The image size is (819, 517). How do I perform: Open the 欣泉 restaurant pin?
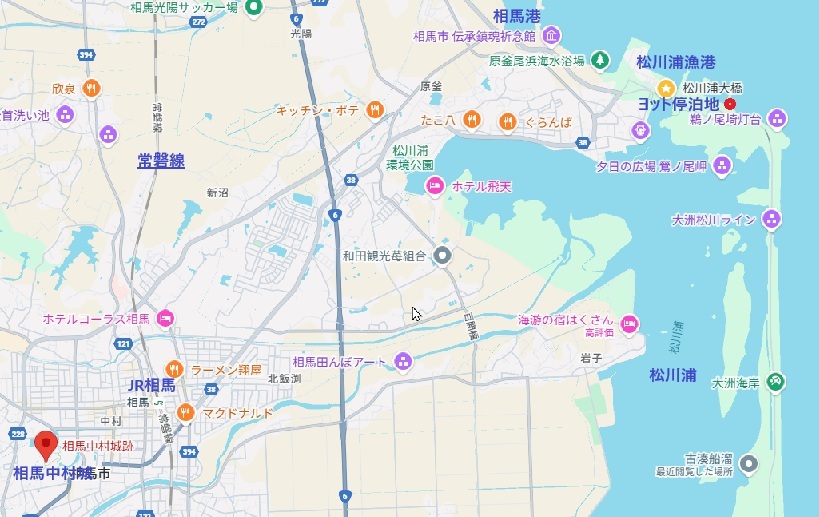point(91,88)
